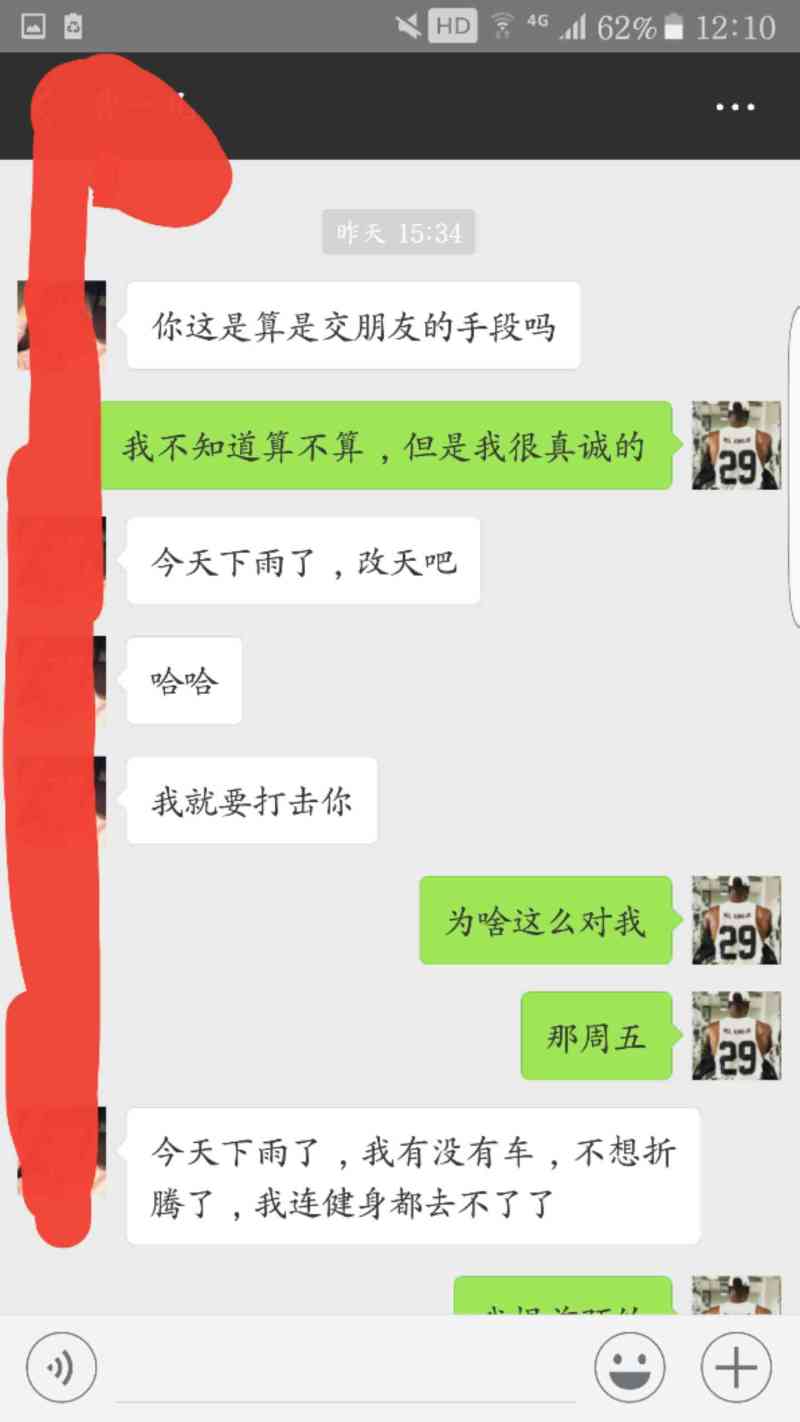Open the plus attachment menu

(x=736, y=1367)
